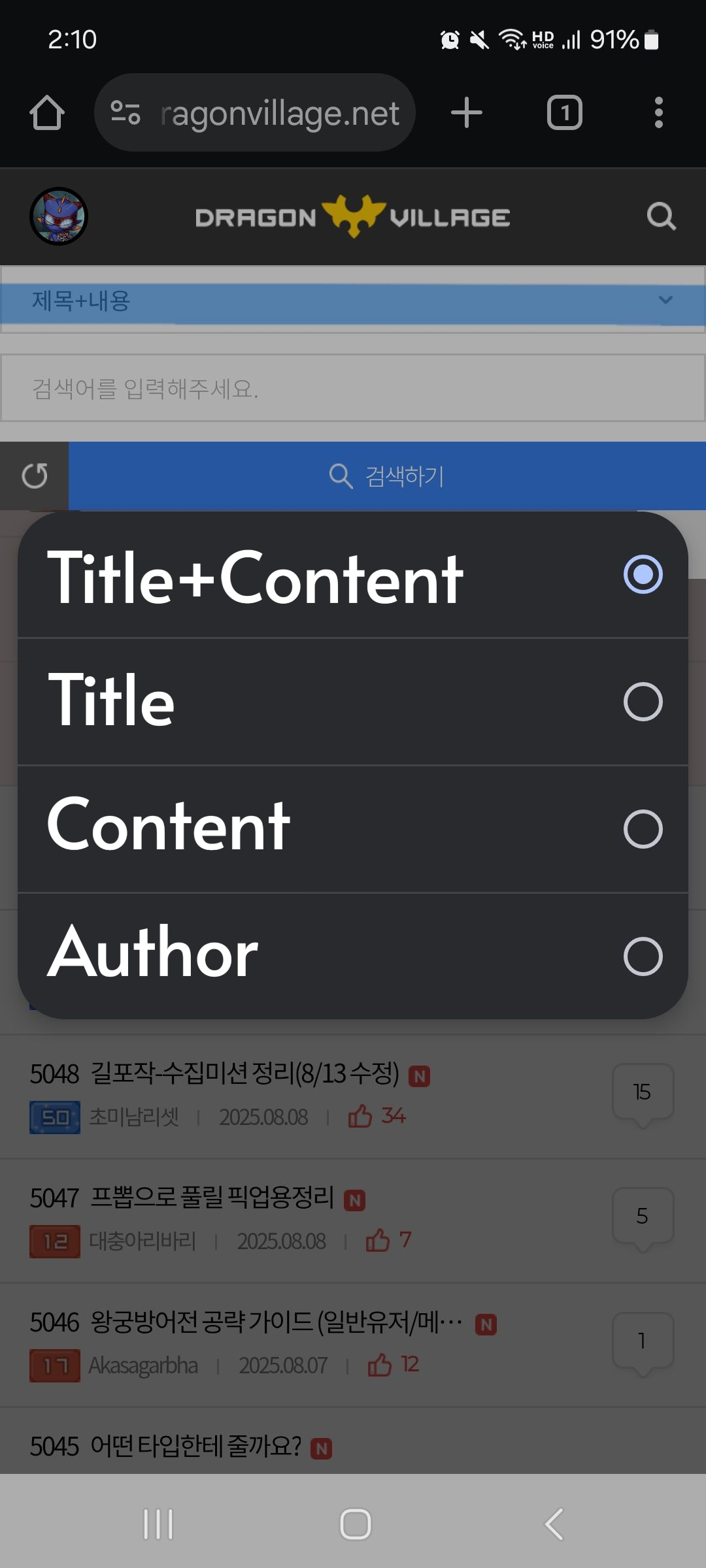Open the browser overflow menu

tap(658, 112)
